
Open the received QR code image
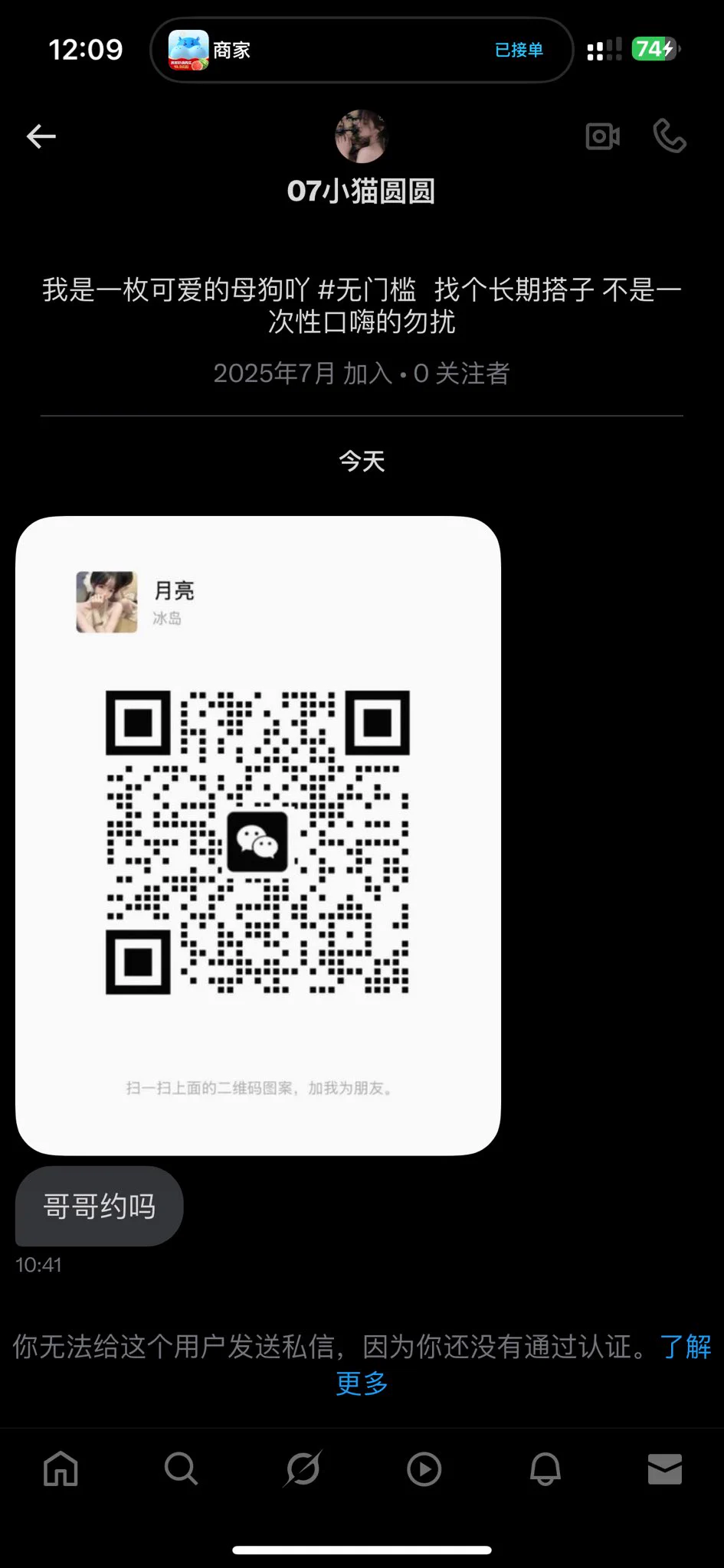tap(258, 835)
